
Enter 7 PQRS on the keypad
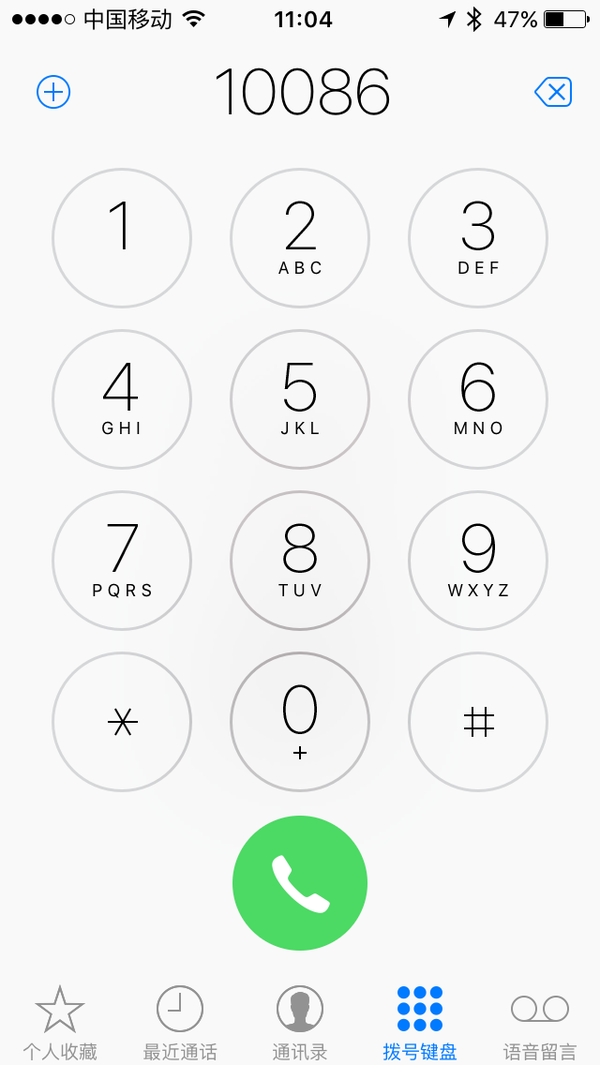pyautogui.click(x=122, y=560)
